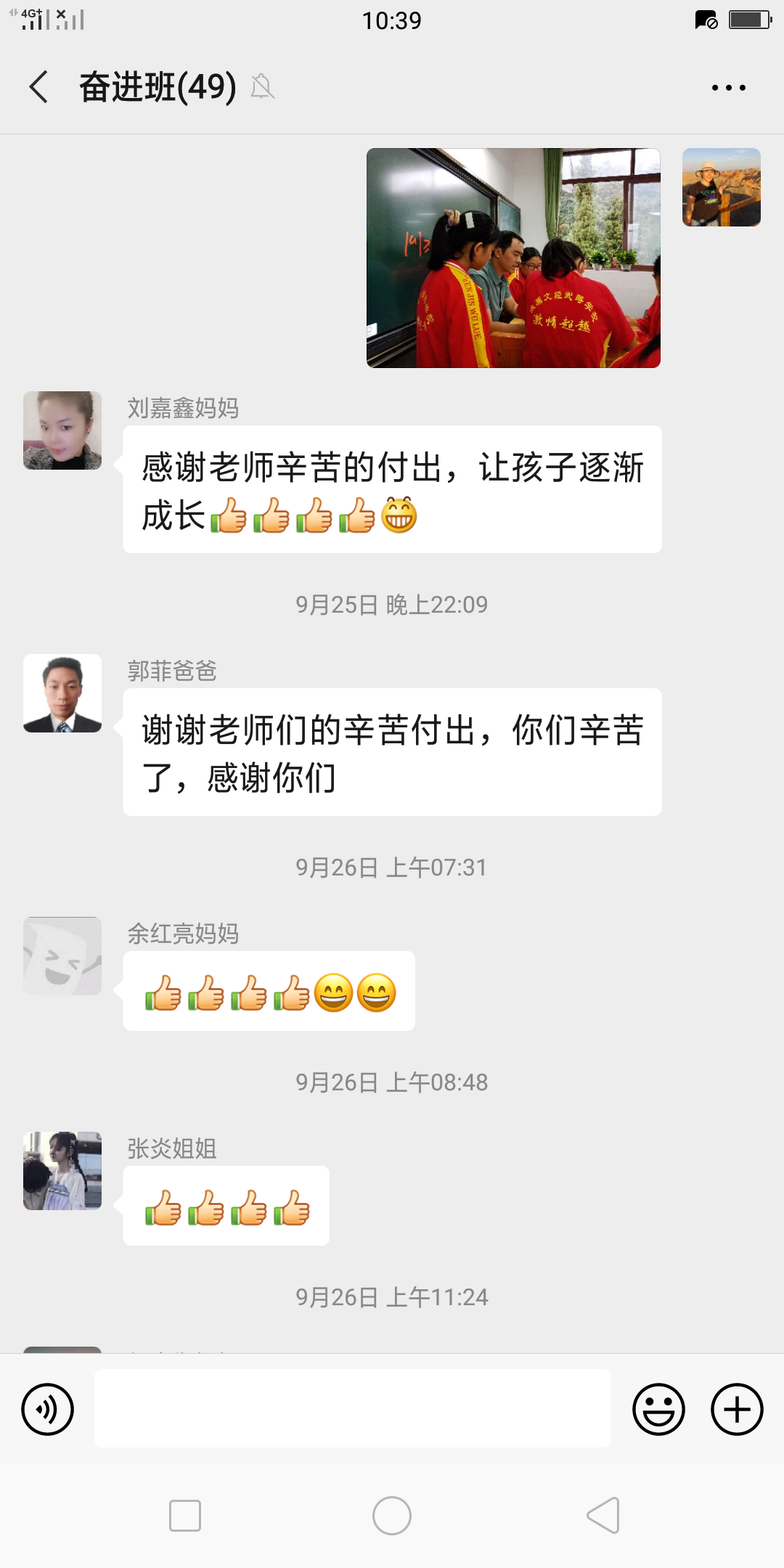Tap the system home button
Screen dimensions: 784x1568
392,1516
